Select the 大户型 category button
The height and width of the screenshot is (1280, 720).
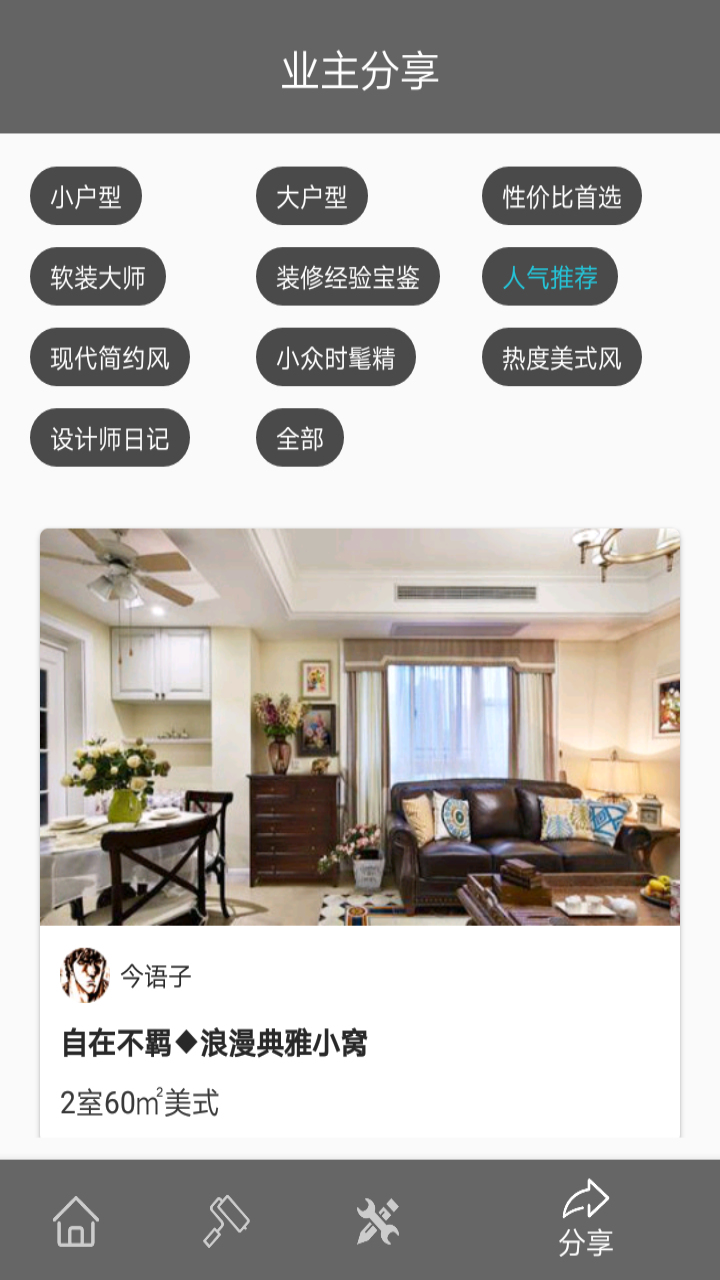pyautogui.click(x=313, y=196)
